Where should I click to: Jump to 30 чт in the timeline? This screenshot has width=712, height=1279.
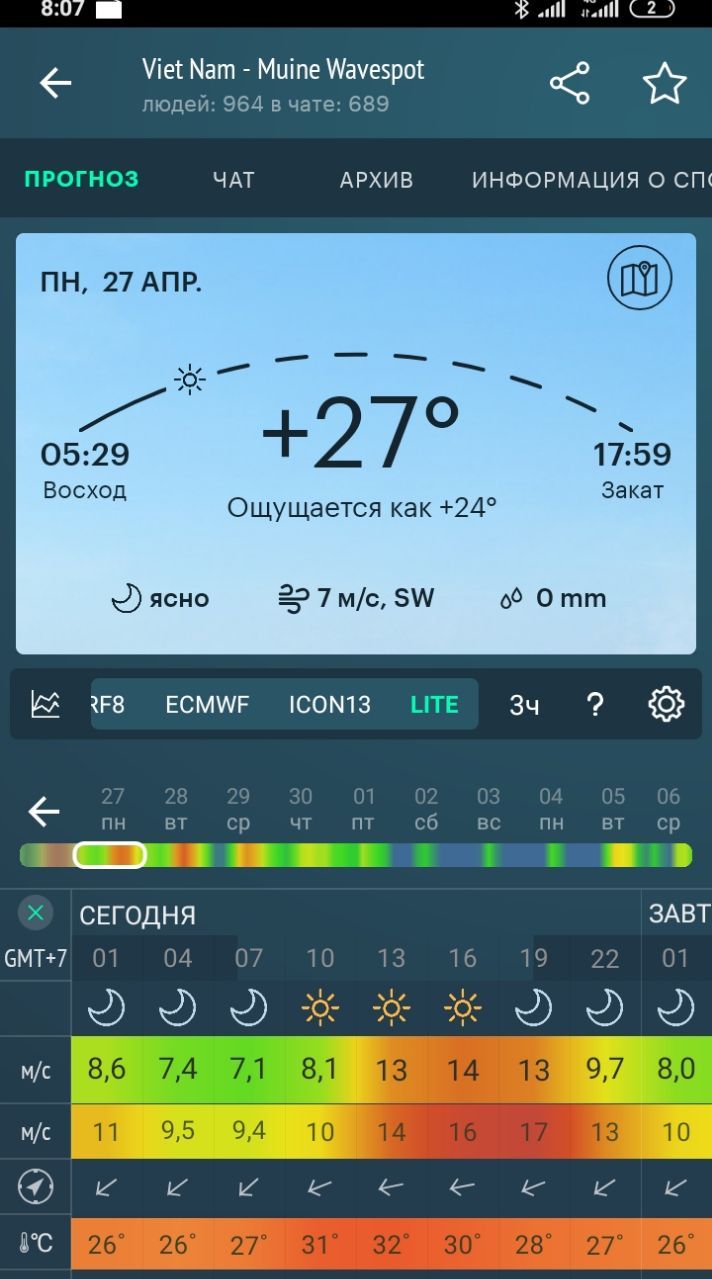point(301,809)
